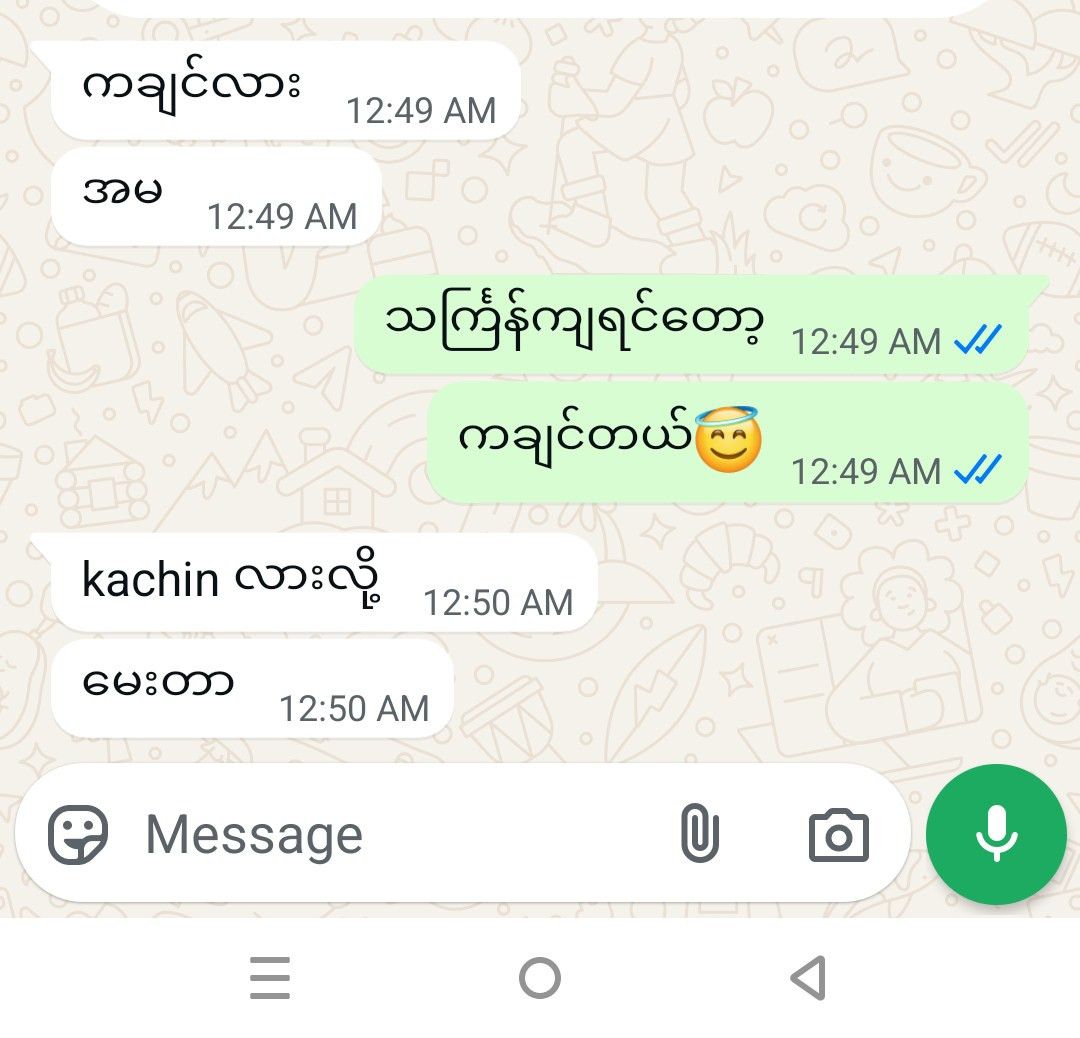Tap the green microphone voice message button
This screenshot has width=1080, height=1038.
[x=996, y=834]
